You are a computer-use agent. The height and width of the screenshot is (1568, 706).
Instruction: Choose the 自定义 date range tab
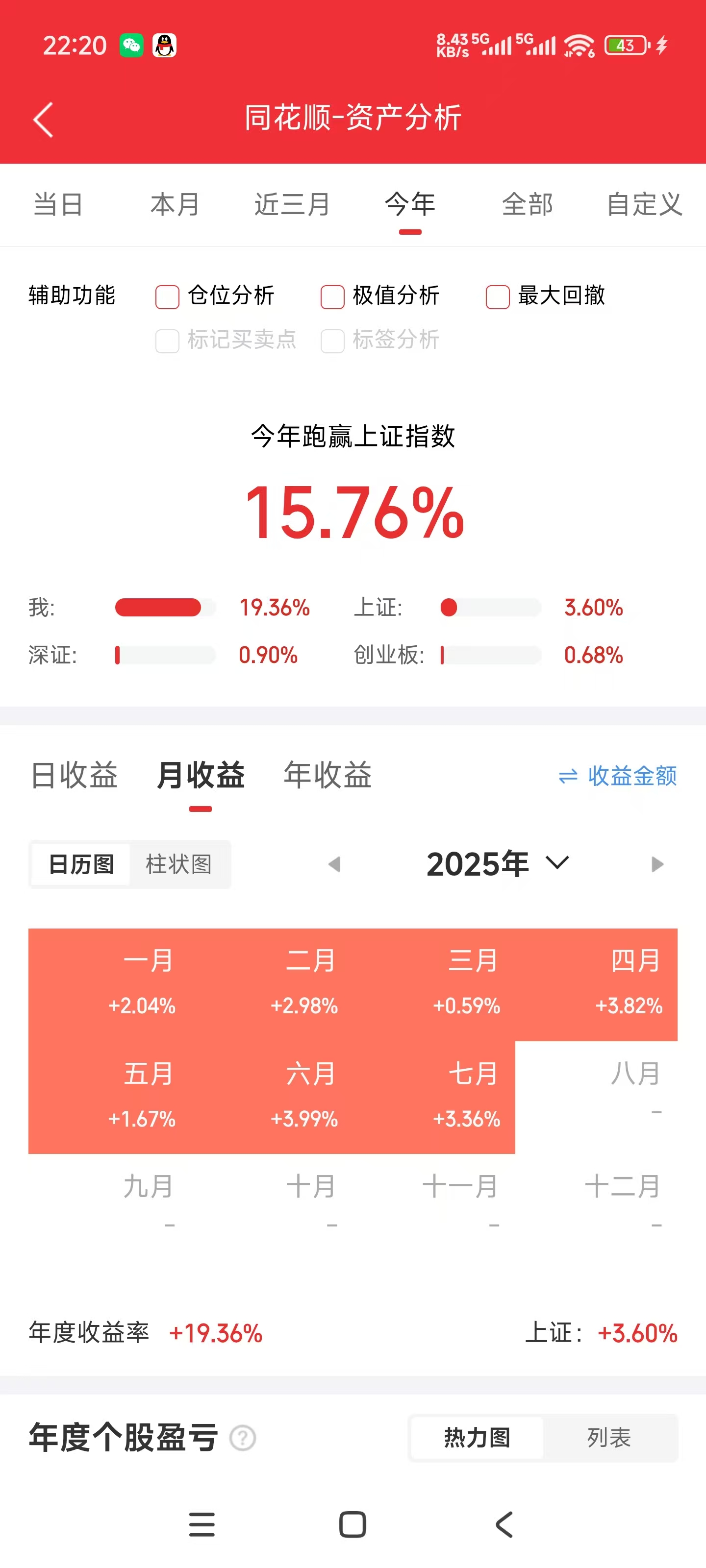644,204
